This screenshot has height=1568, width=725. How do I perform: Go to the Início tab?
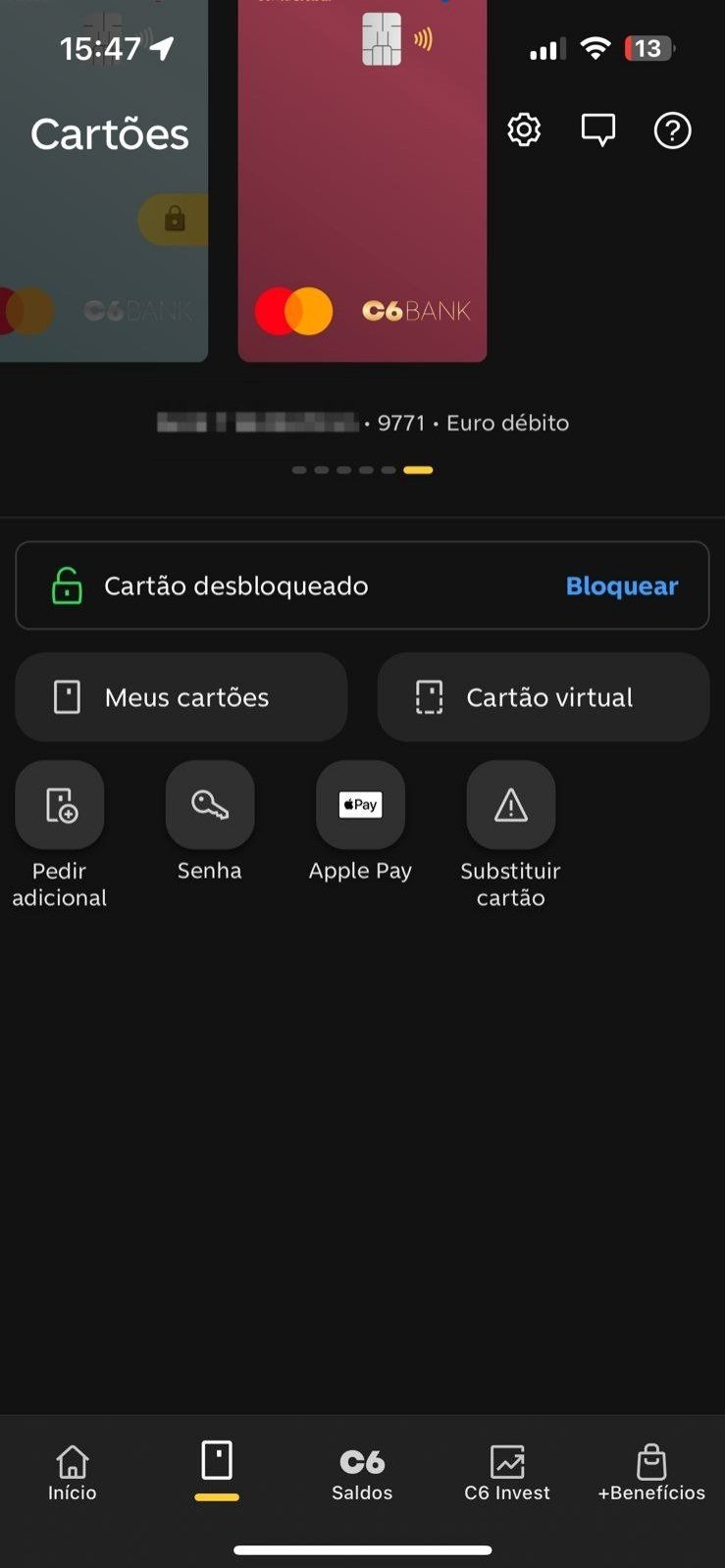click(x=73, y=1473)
